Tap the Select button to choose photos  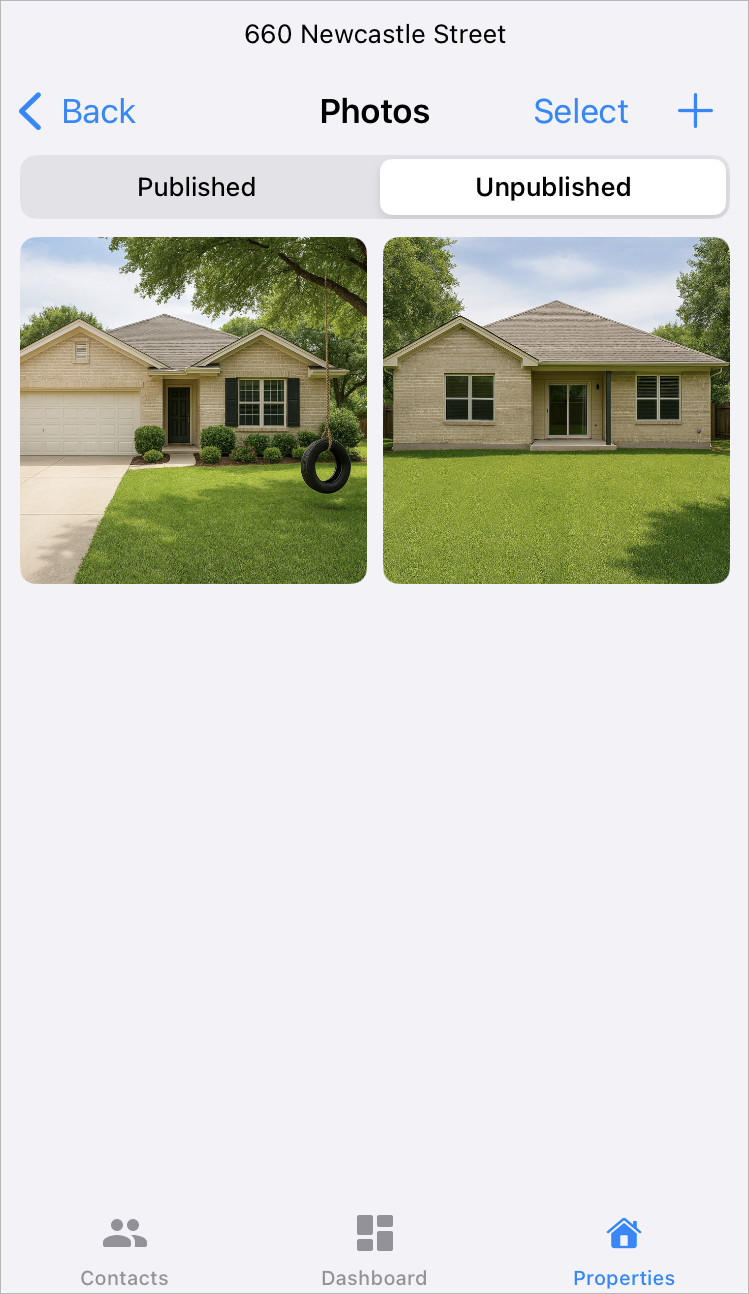pos(580,111)
